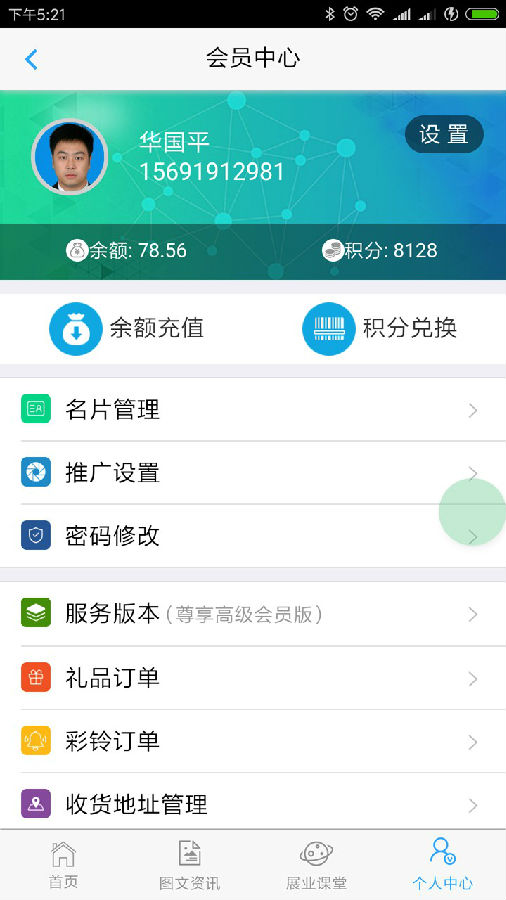
Task: Open the 设置 button on the banner
Action: (x=444, y=134)
